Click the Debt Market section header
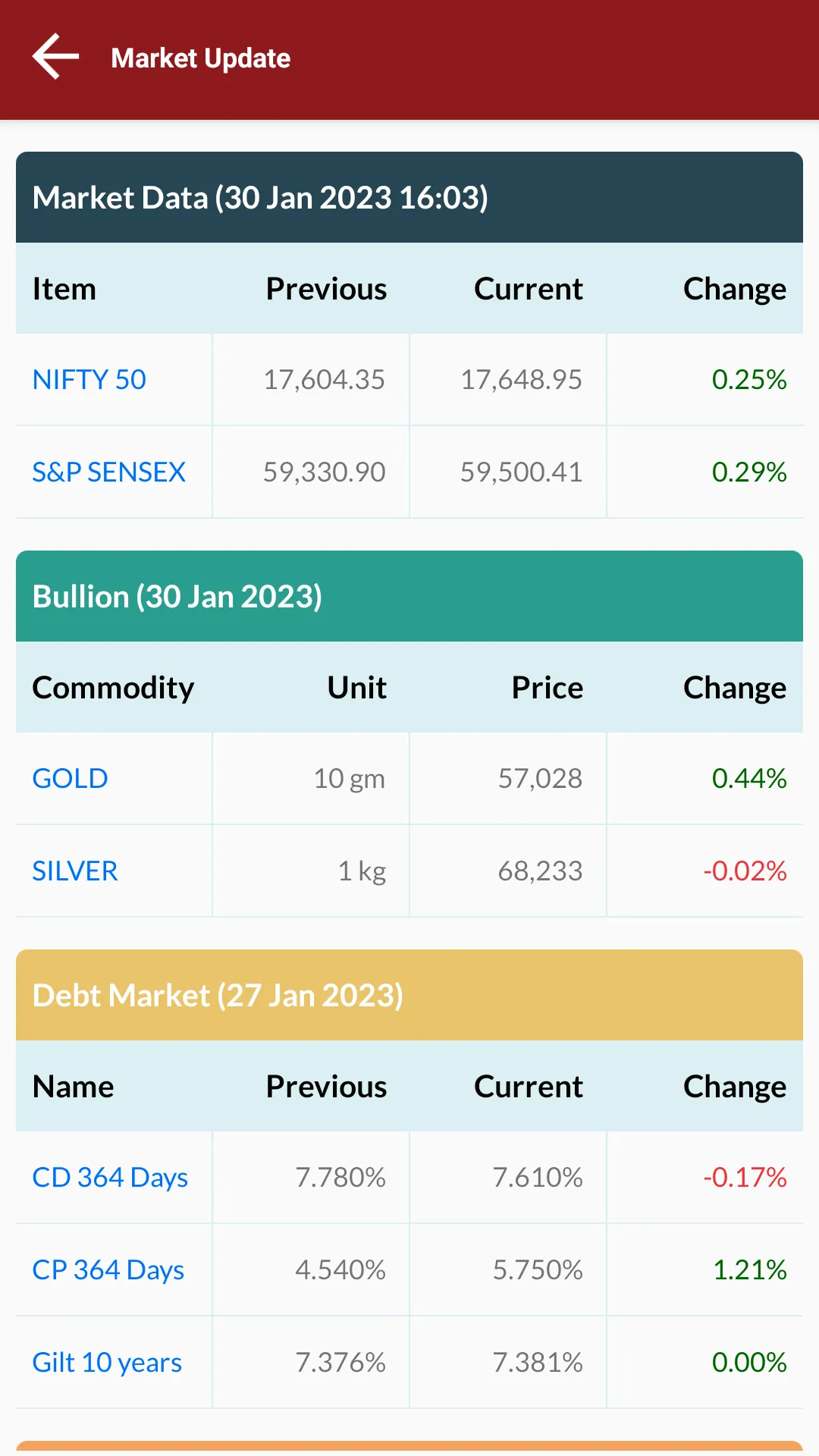819x1456 pixels. tap(218, 995)
